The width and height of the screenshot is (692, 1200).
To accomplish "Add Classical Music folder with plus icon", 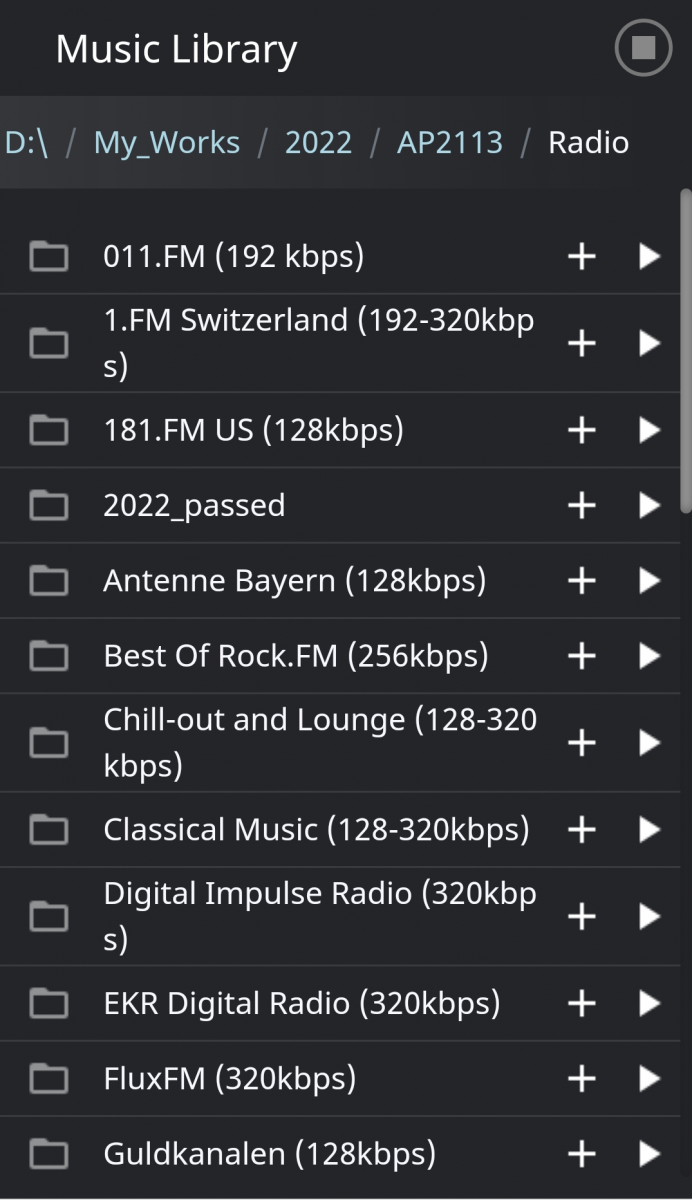I will (582, 829).
